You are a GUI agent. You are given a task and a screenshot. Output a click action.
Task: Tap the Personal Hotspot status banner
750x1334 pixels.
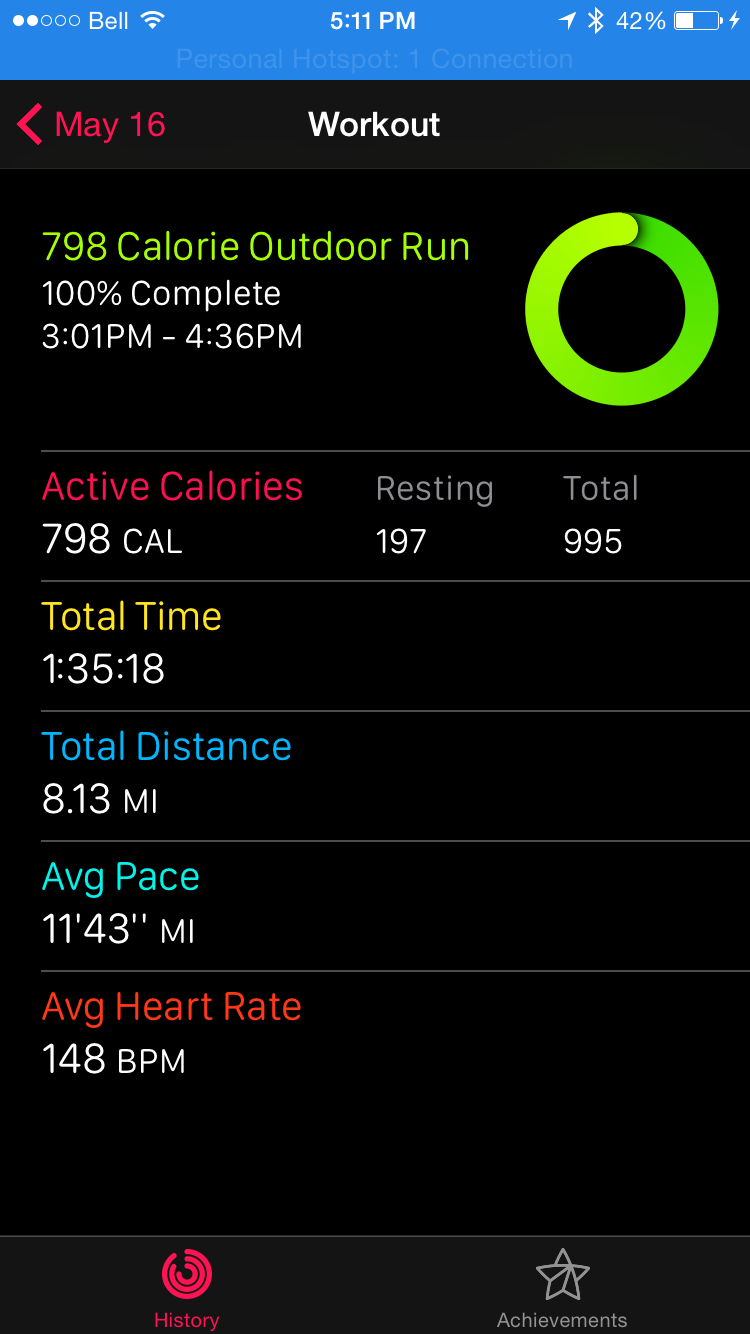coord(375,59)
